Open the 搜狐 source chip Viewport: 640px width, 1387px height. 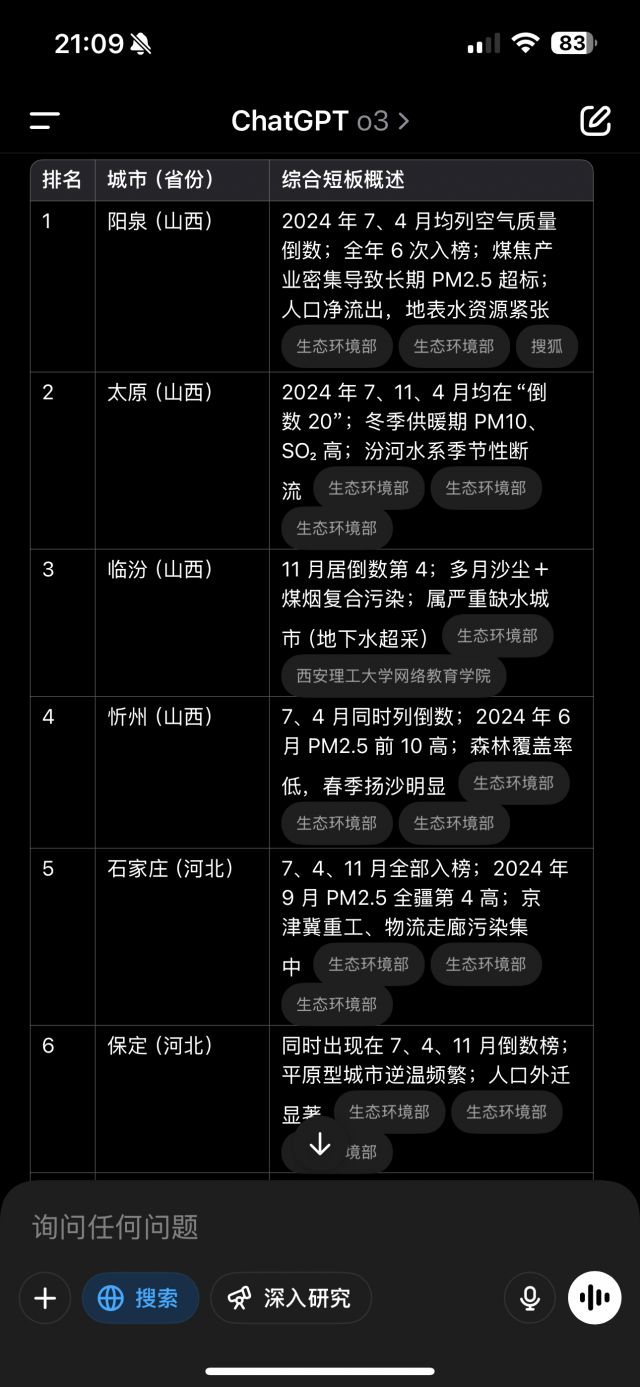(x=547, y=346)
